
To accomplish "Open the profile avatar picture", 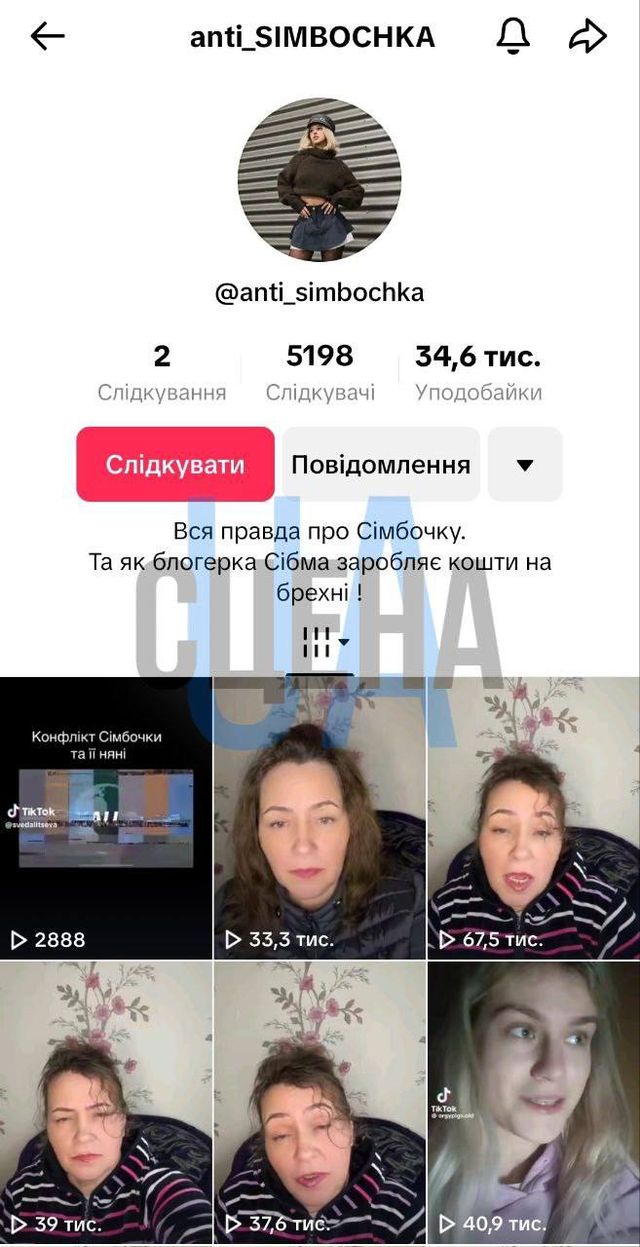I will click(319, 180).
